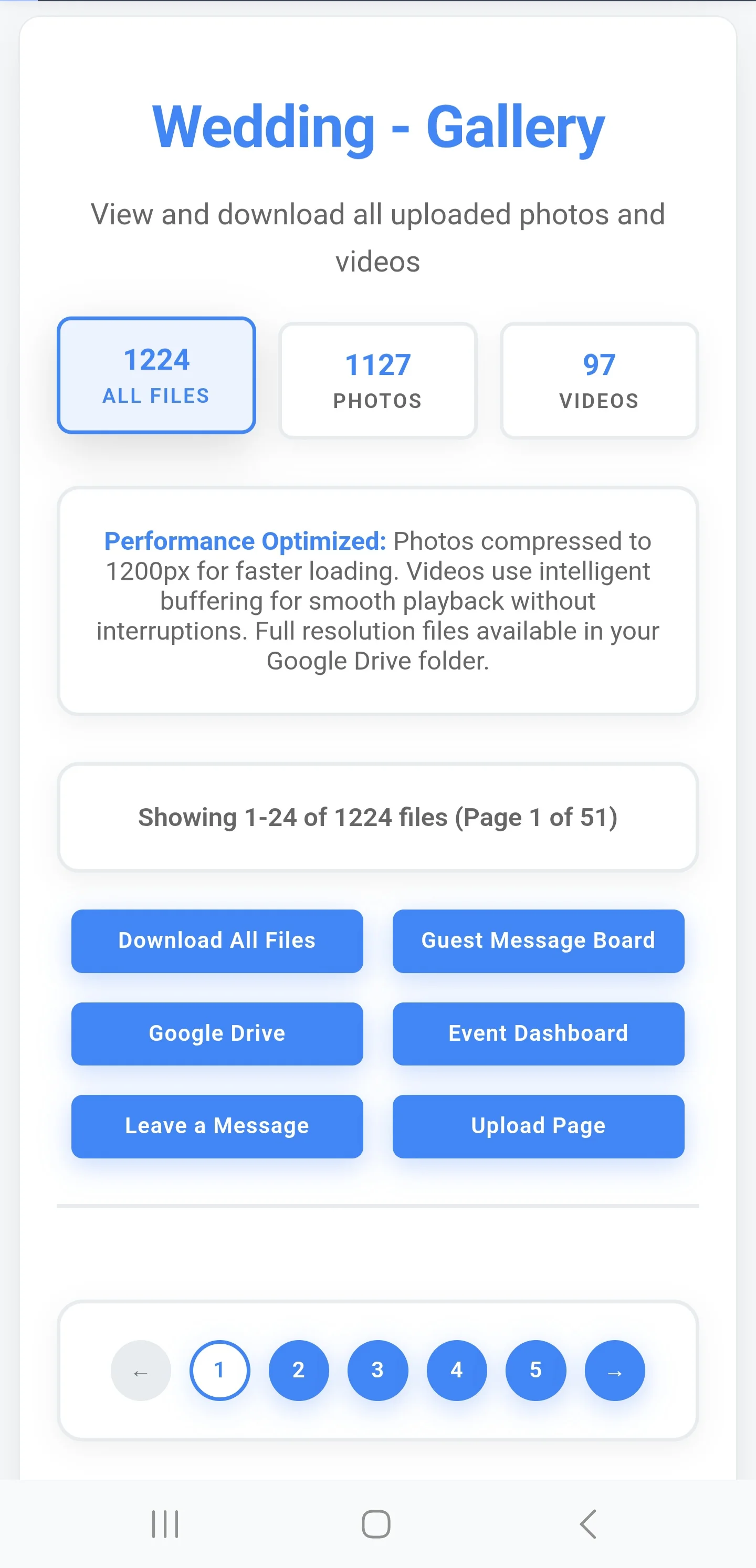756x1568 pixels.
Task: Select the All Files filter
Action: 156,375
